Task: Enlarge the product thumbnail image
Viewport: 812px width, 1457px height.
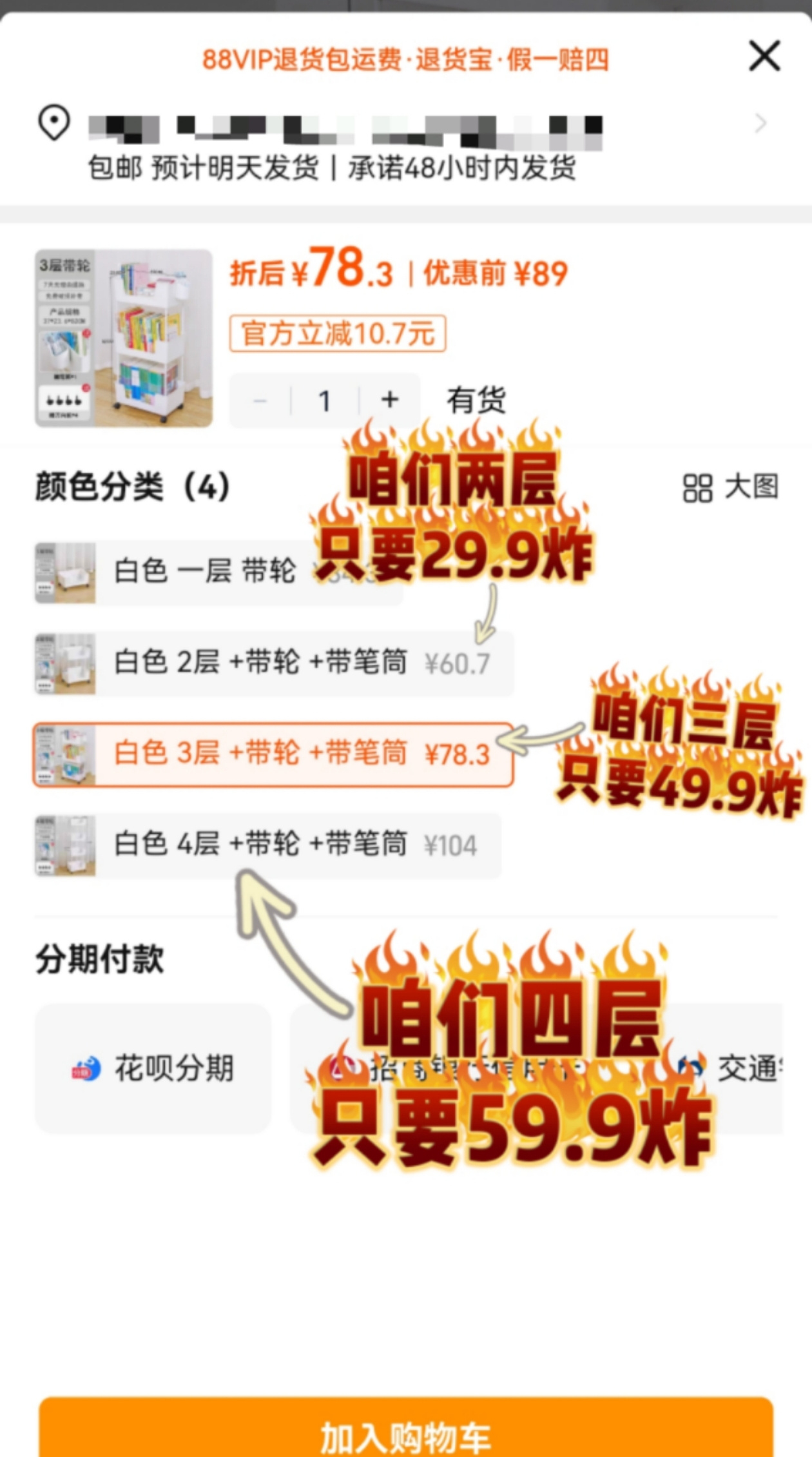Action: pyautogui.click(x=124, y=338)
